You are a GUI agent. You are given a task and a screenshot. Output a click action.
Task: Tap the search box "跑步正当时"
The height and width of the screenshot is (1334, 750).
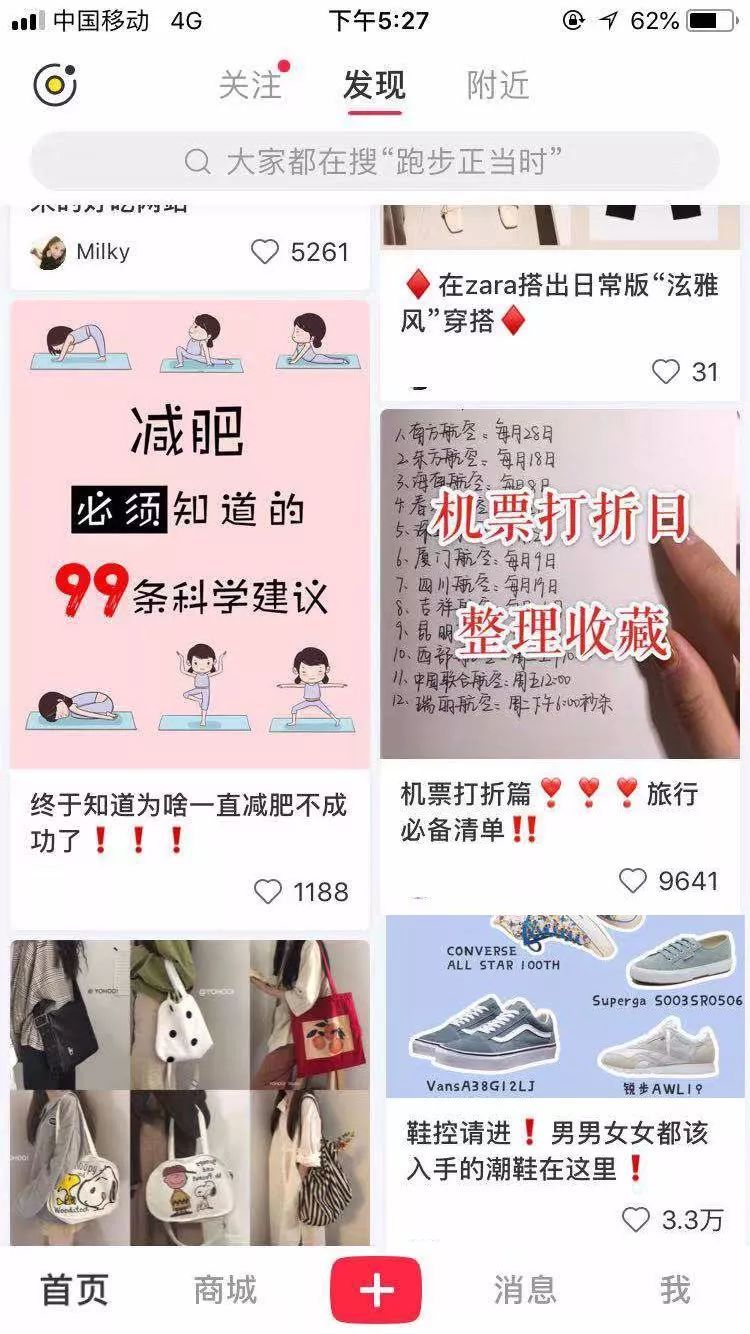(374, 161)
